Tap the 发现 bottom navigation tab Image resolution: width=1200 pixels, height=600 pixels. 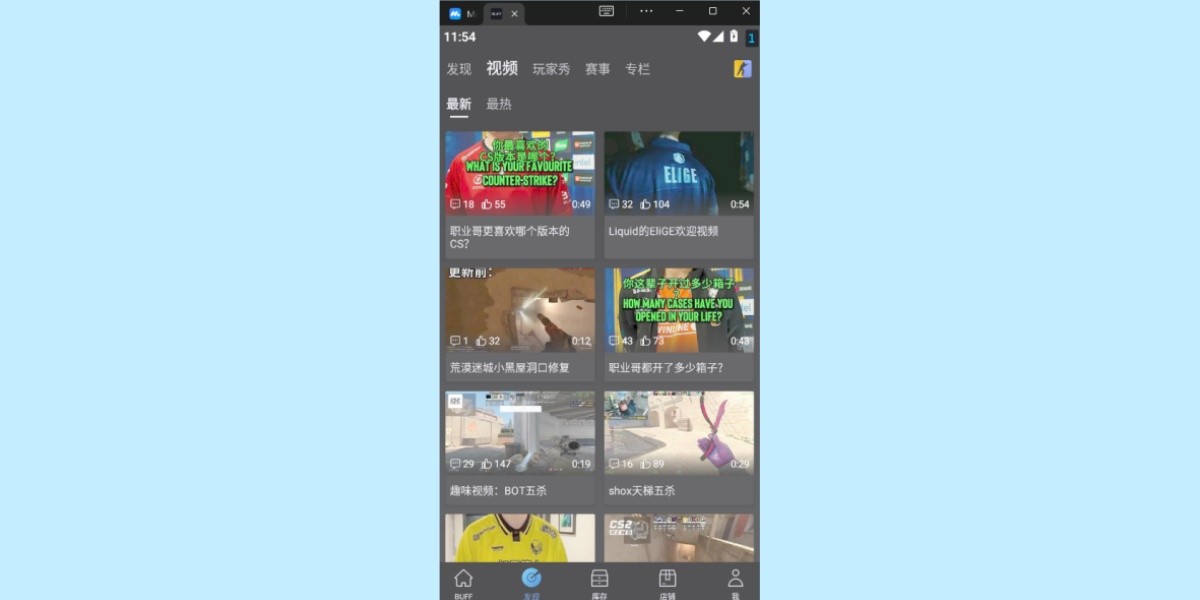(x=532, y=582)
